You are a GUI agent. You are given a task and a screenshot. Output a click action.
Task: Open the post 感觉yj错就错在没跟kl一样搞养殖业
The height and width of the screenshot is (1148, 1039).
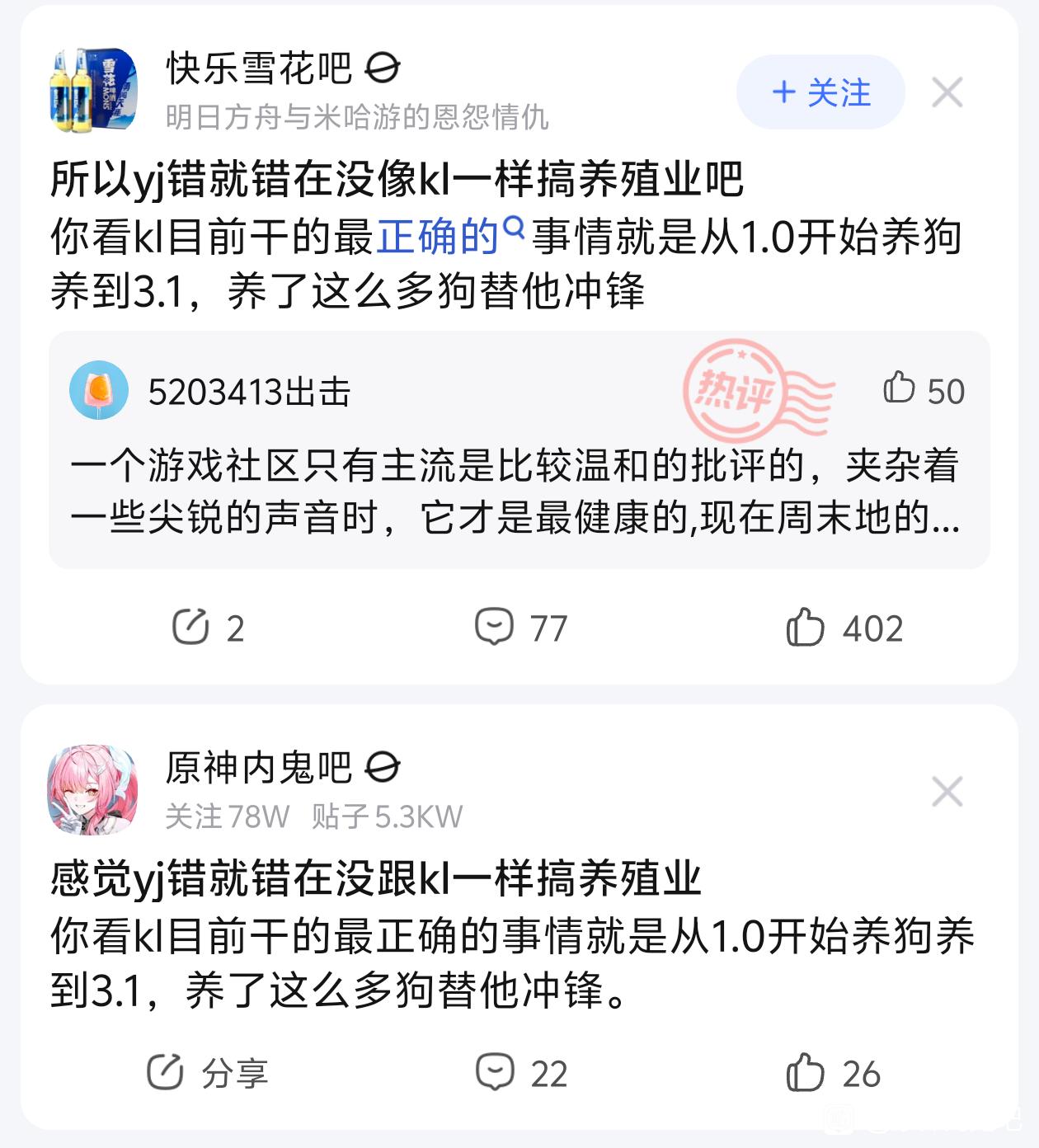coord(375,878)
